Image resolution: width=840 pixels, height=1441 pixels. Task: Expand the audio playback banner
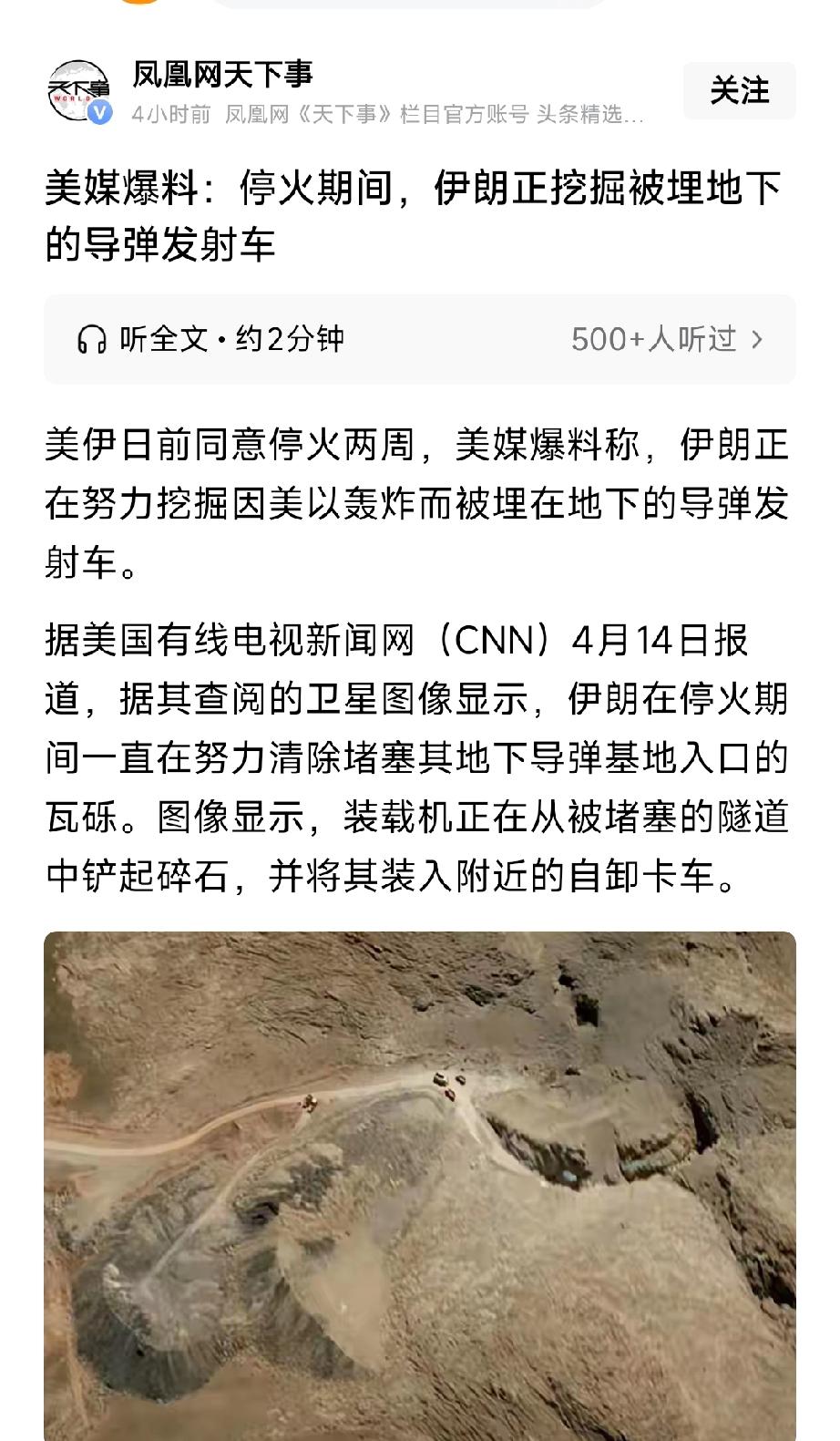(419, 338)
